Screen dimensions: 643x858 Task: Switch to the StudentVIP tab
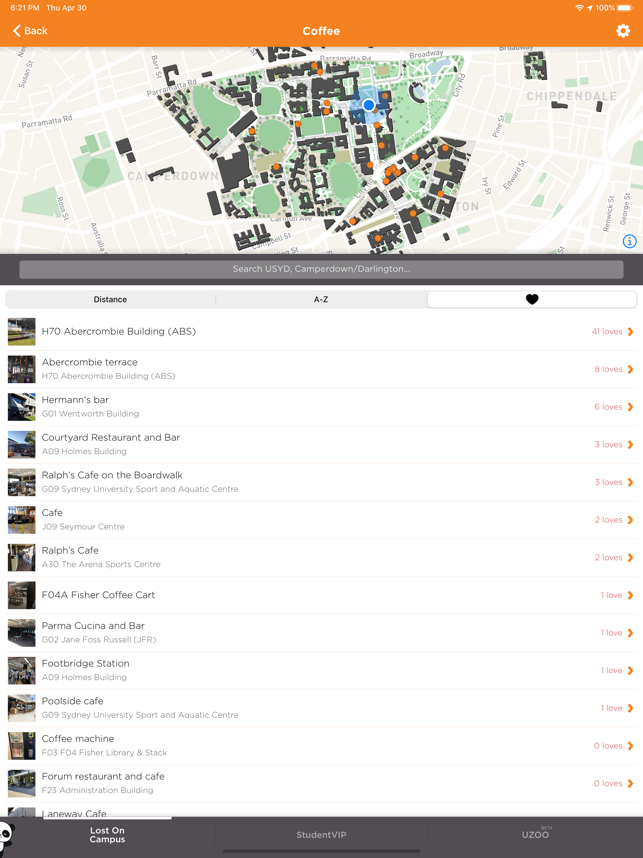(321, 835)
